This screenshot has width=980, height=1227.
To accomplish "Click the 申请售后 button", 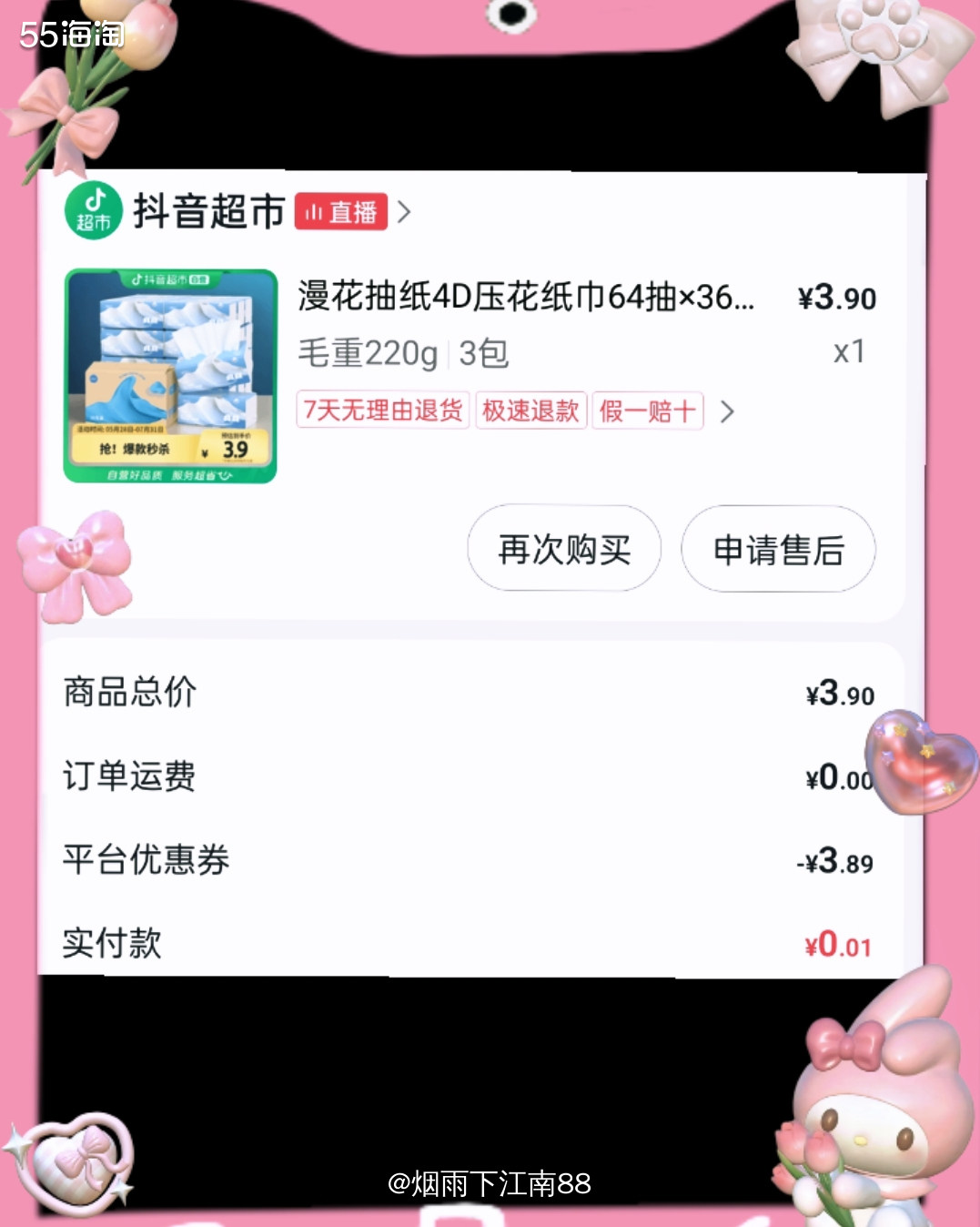I will pos(778,550).
